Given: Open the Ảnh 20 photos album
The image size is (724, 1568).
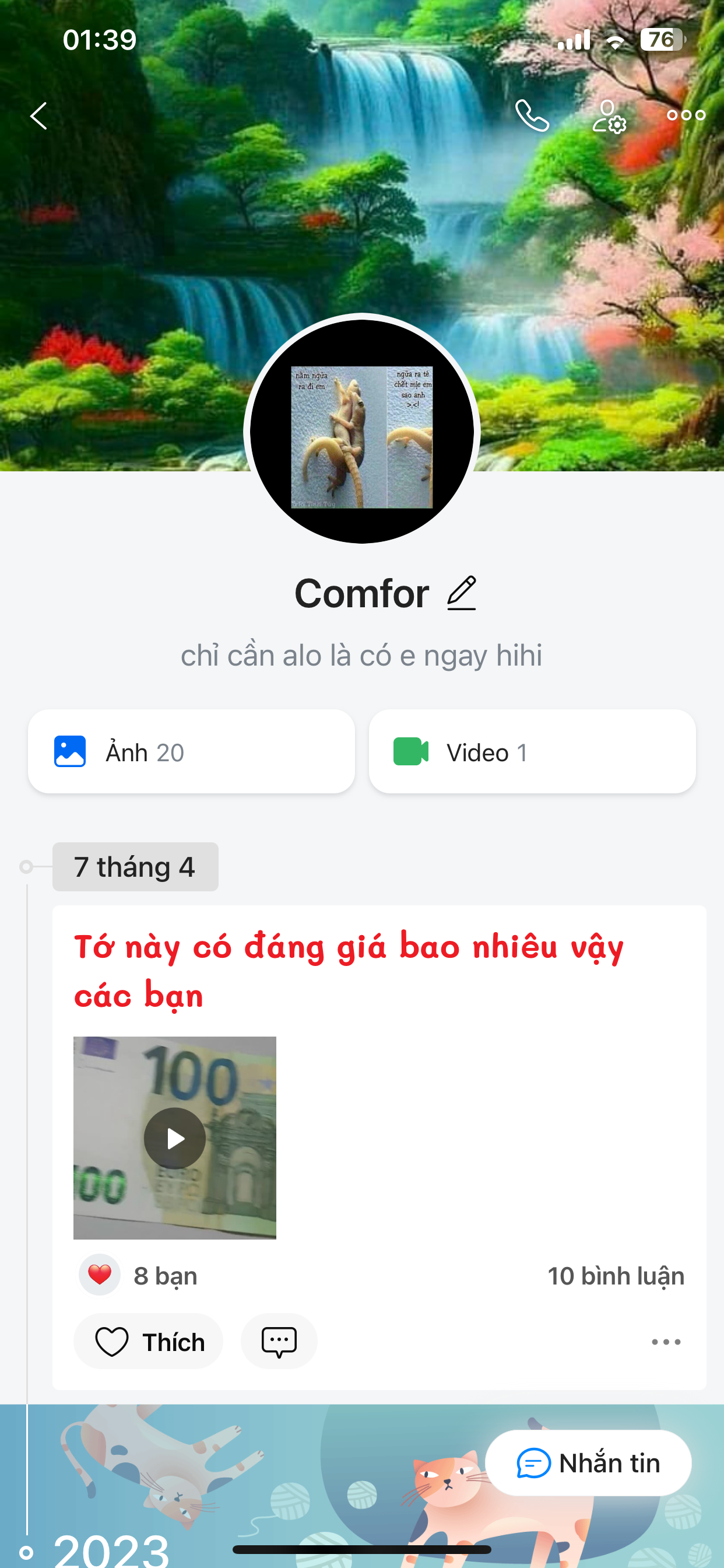Looking at the screenshot, I should [191, 752].
